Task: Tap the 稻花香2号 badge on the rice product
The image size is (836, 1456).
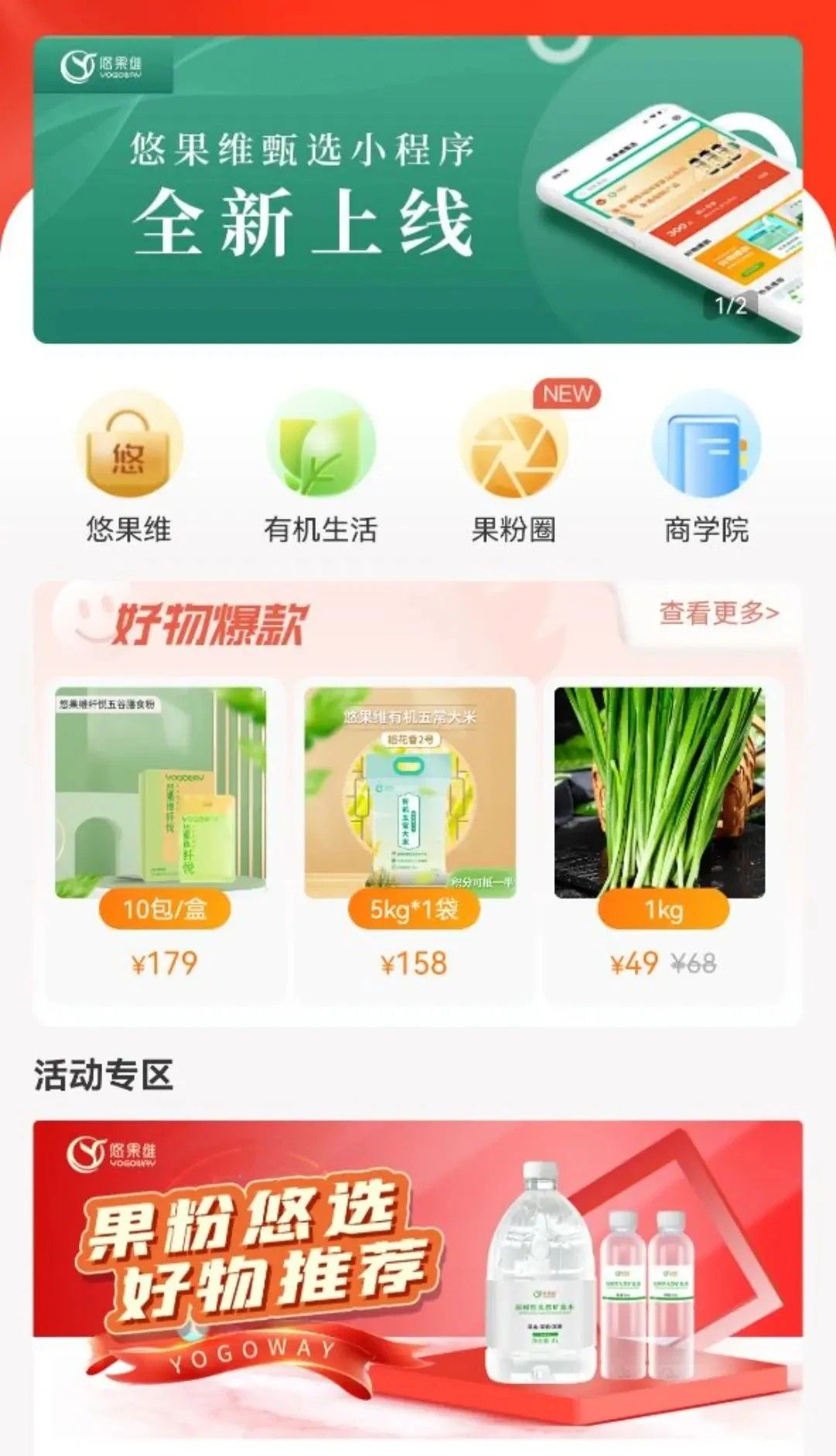Action: coord(413,740)
